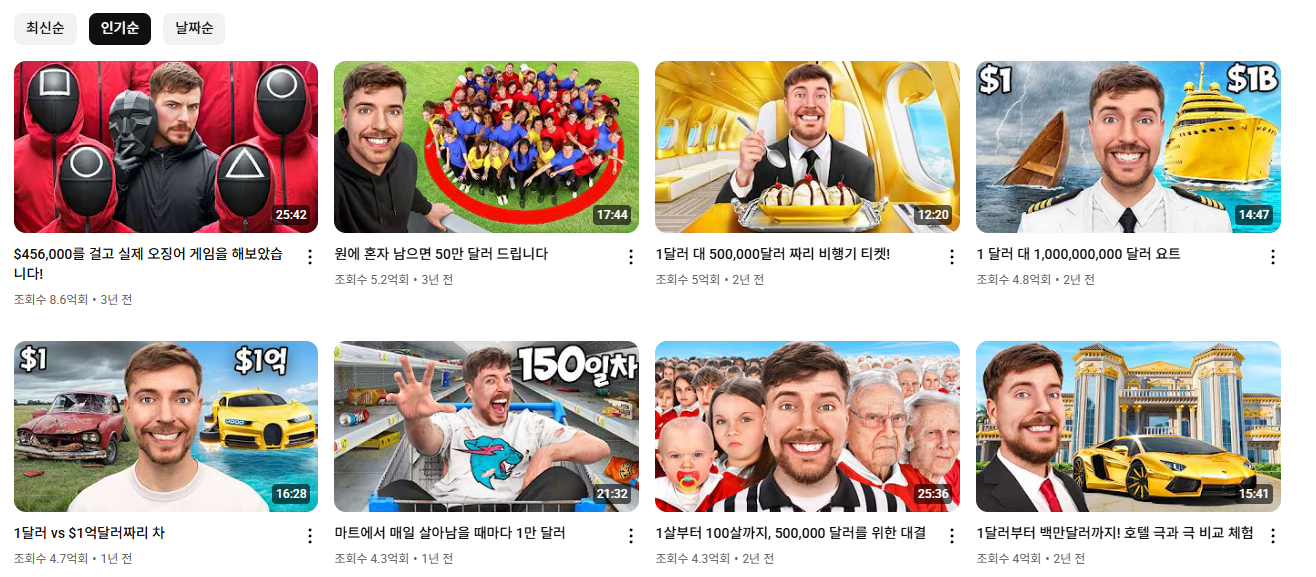This screenshot has width=1316, height=577.
Task: Open the $456,000 오징어 게임 video
Action: pyautogui.click(x=166, y=147)
